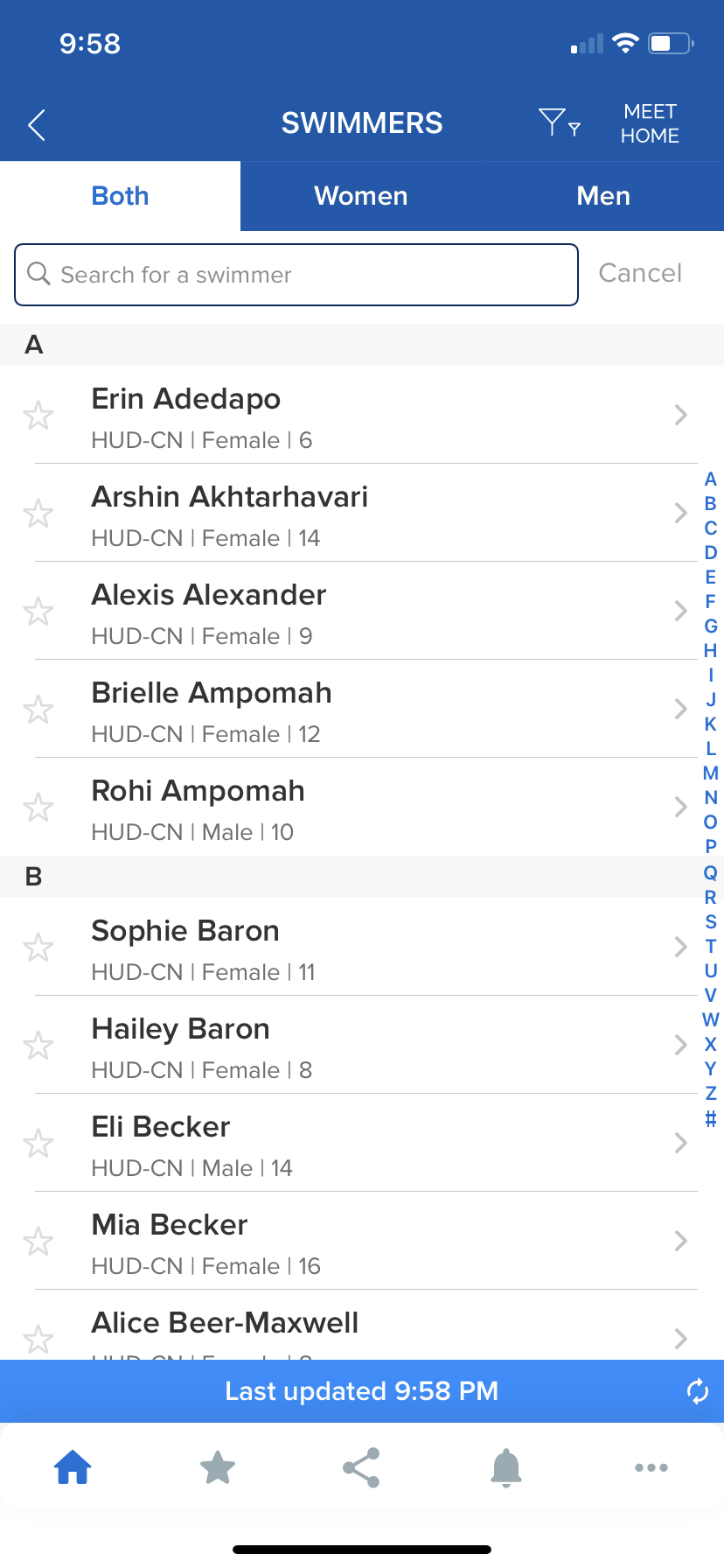Open the swimmer filter options
This screenshot has height=1568, width=724.
point(558,122)
